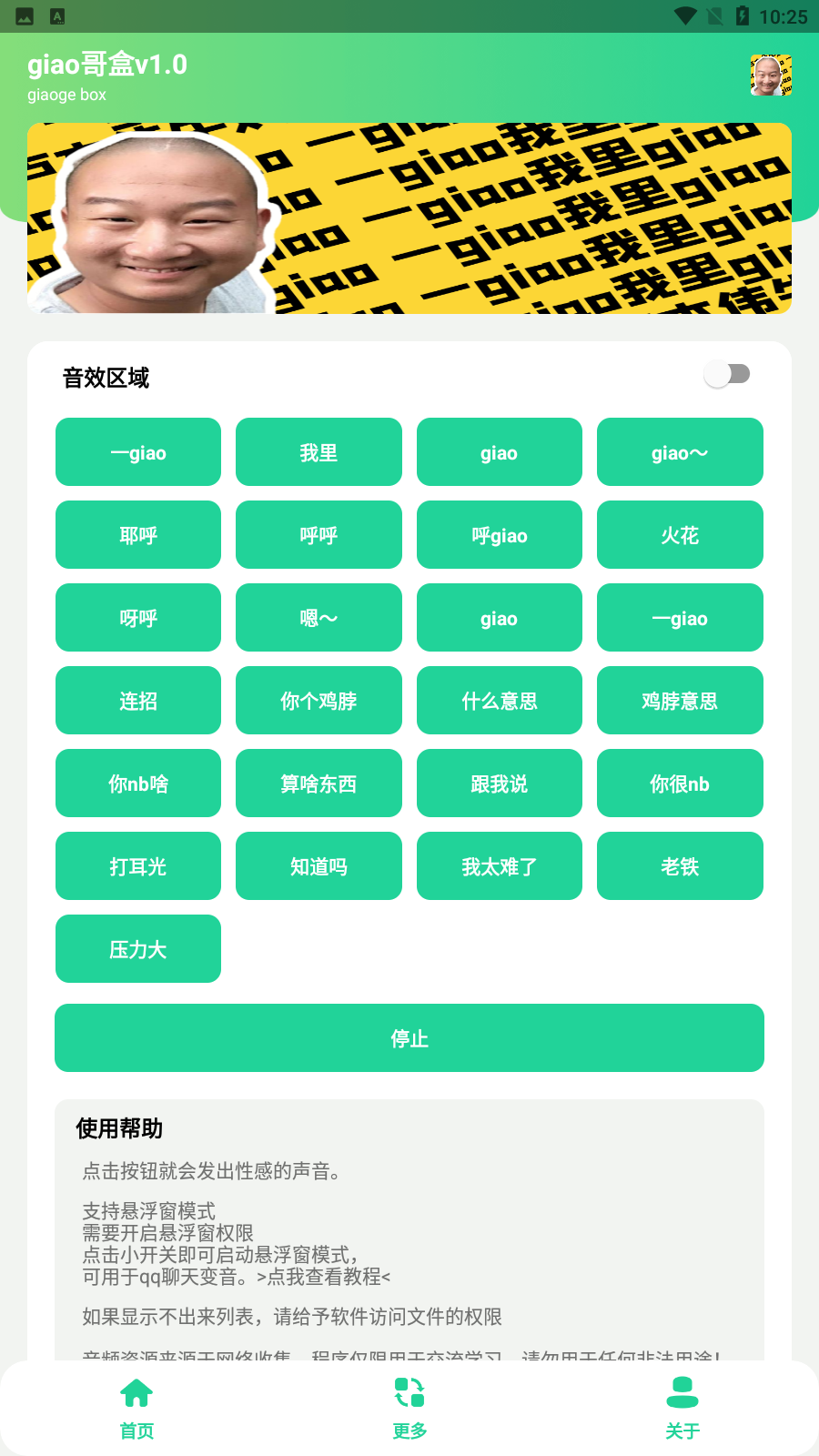Play the 呼giao sound effect

[x=499, y=535]
